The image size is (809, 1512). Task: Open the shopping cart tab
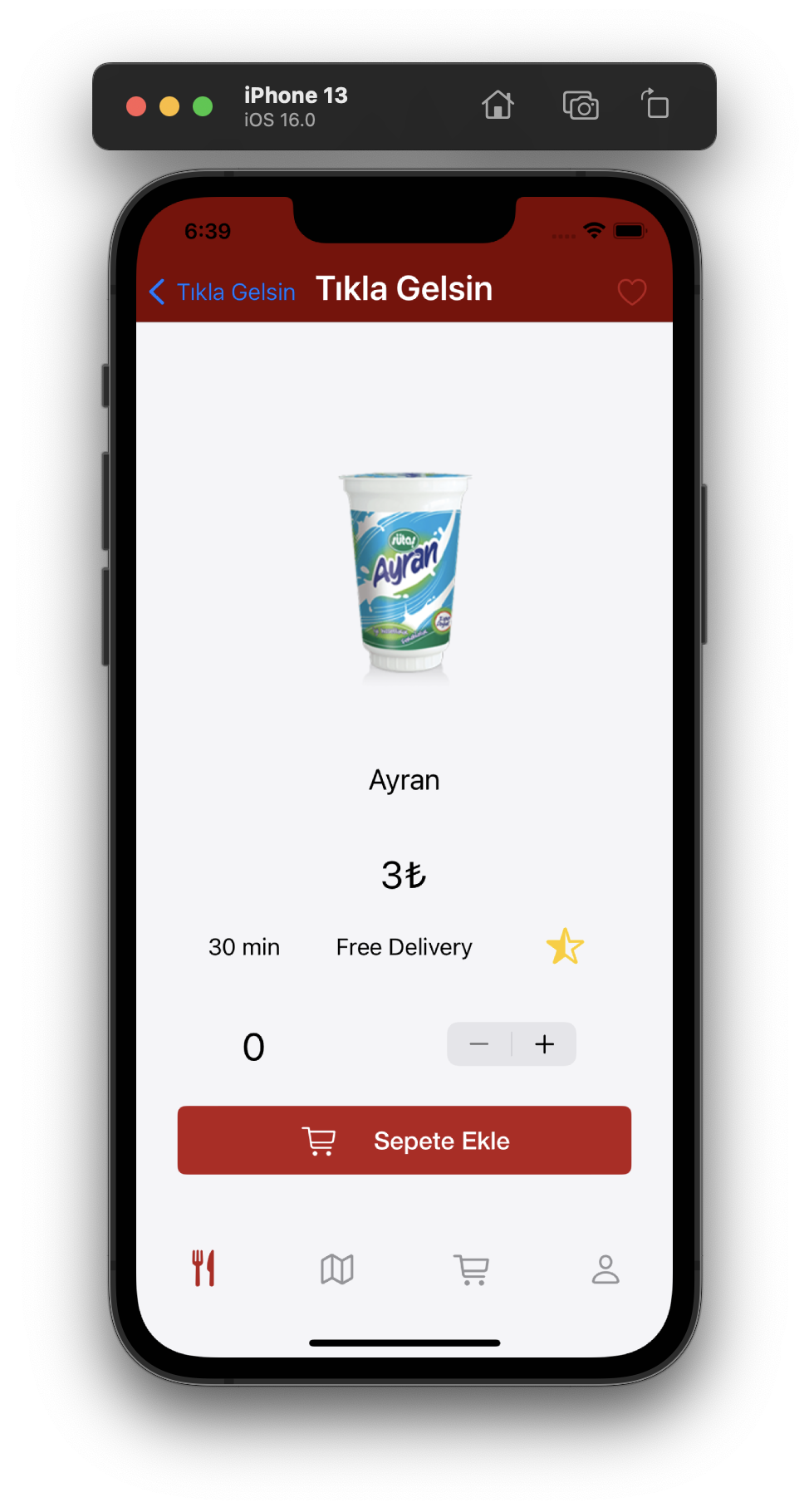point(472,1269)
